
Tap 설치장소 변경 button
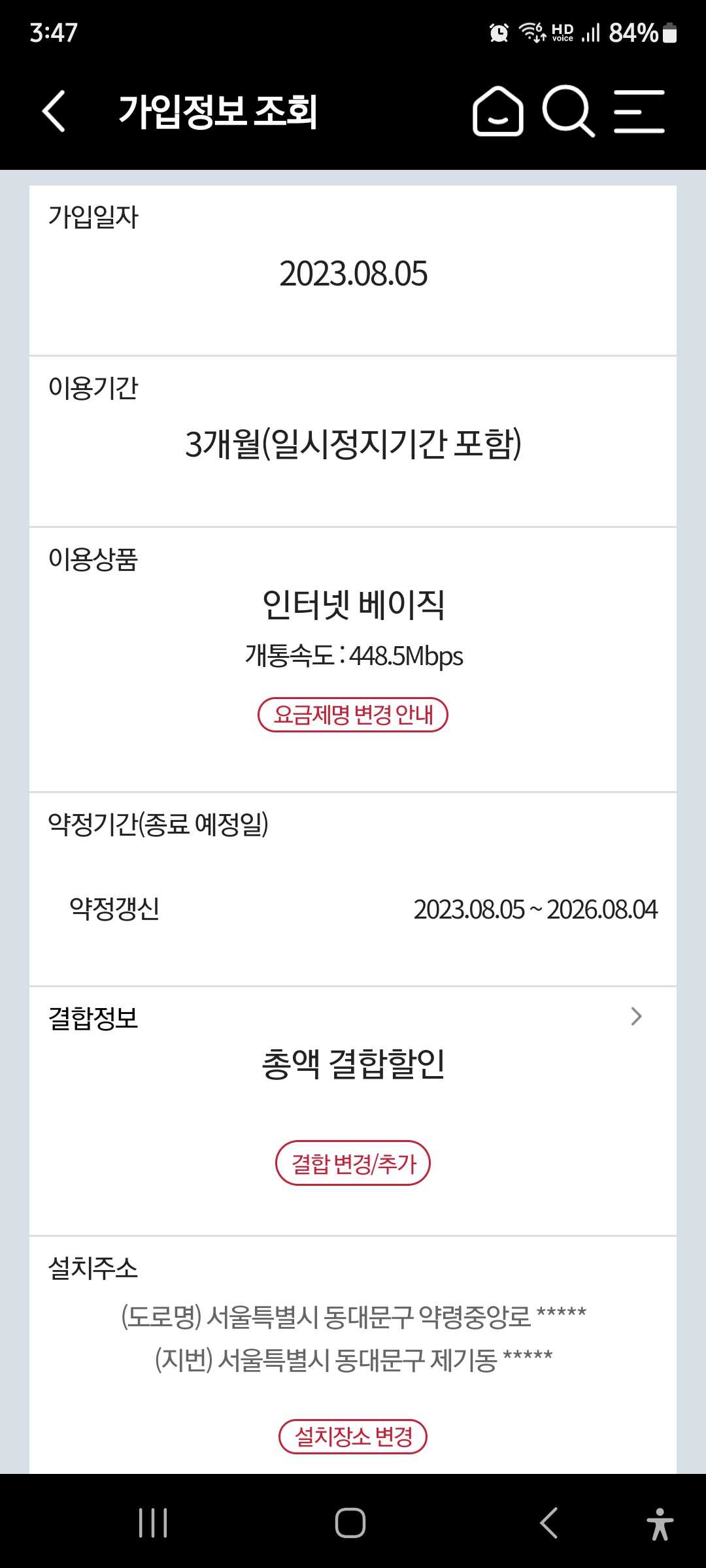click(x=353, y=1437)
